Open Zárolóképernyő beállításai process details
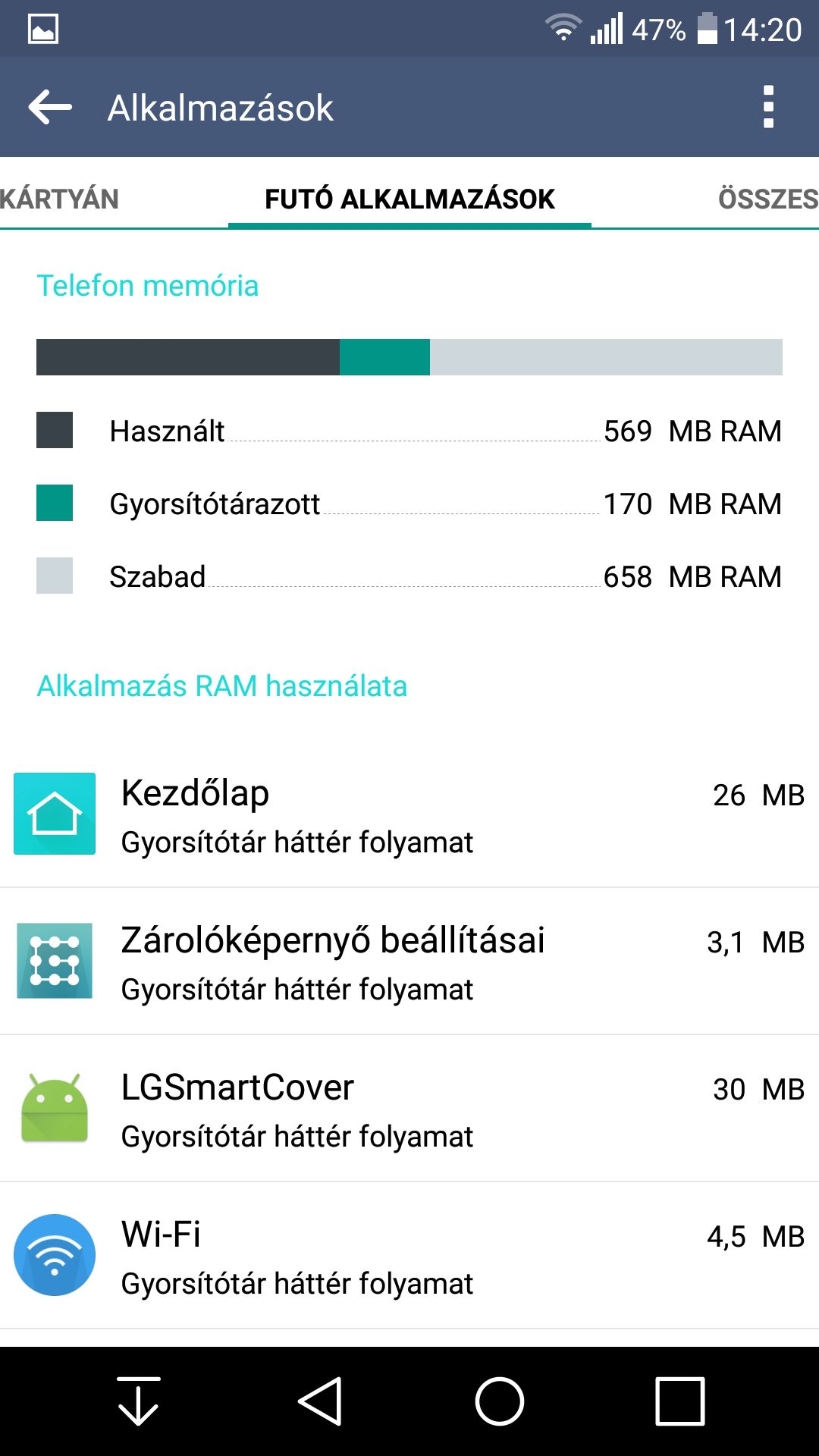Viewport: 819px width, 1456px height. (409, 962)
